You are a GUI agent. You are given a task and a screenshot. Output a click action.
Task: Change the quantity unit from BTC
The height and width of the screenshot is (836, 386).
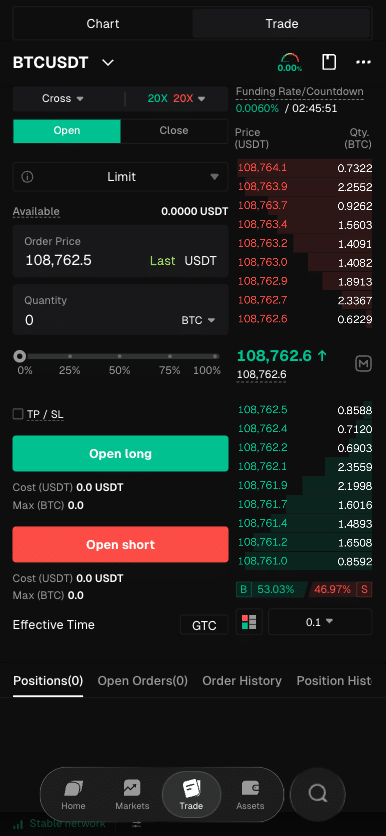(x=198, y=320)
